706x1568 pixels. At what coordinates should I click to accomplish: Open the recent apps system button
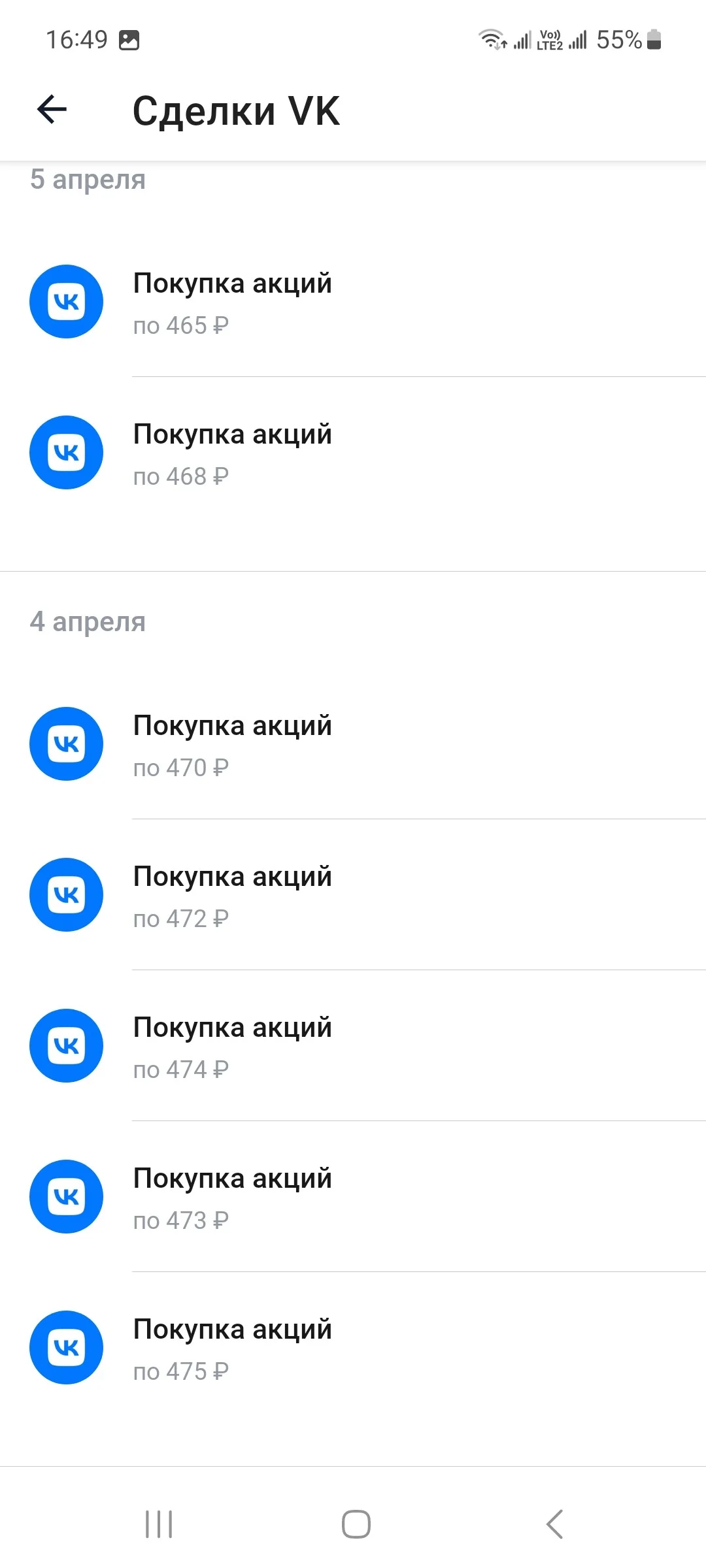coord(159,1524)
